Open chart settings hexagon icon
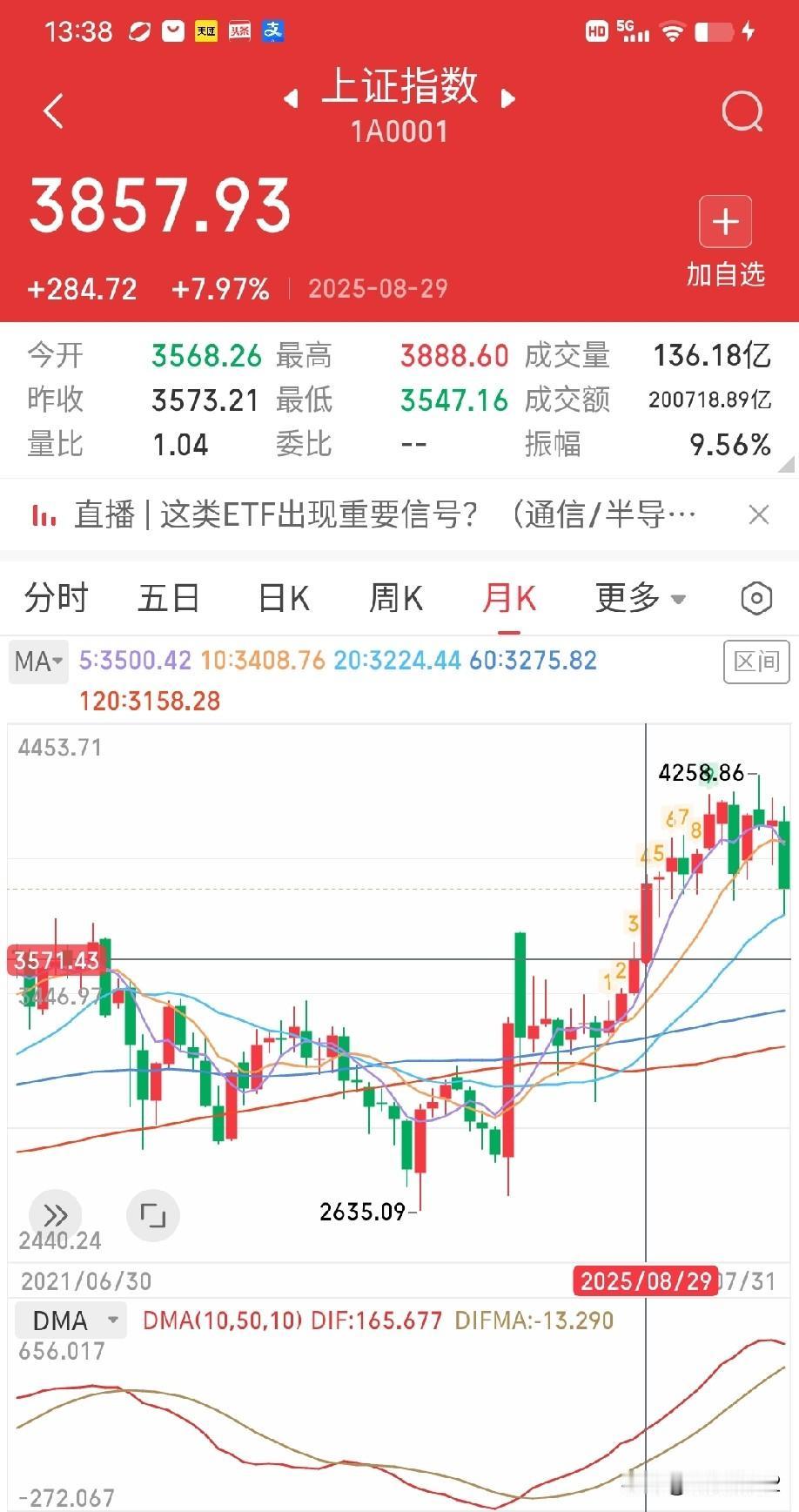This screenshot has height=1512, width=799. coord(756,598)
